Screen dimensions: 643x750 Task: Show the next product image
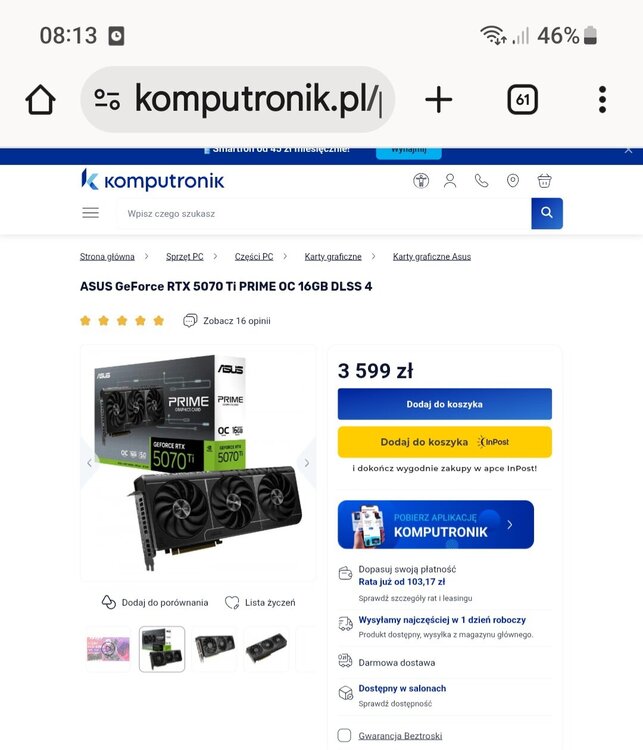[x=306, y=463]
